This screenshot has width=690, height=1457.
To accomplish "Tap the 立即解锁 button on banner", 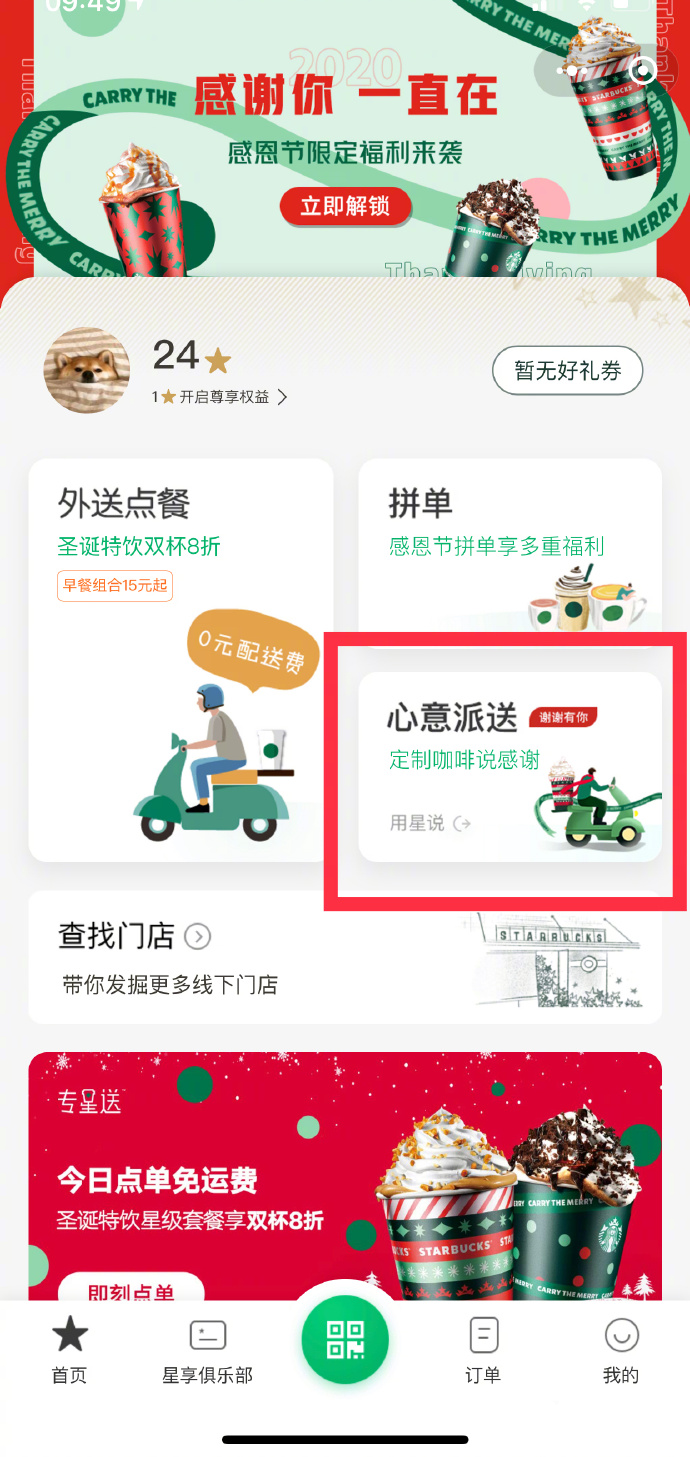I will click(x=345, y=207).
